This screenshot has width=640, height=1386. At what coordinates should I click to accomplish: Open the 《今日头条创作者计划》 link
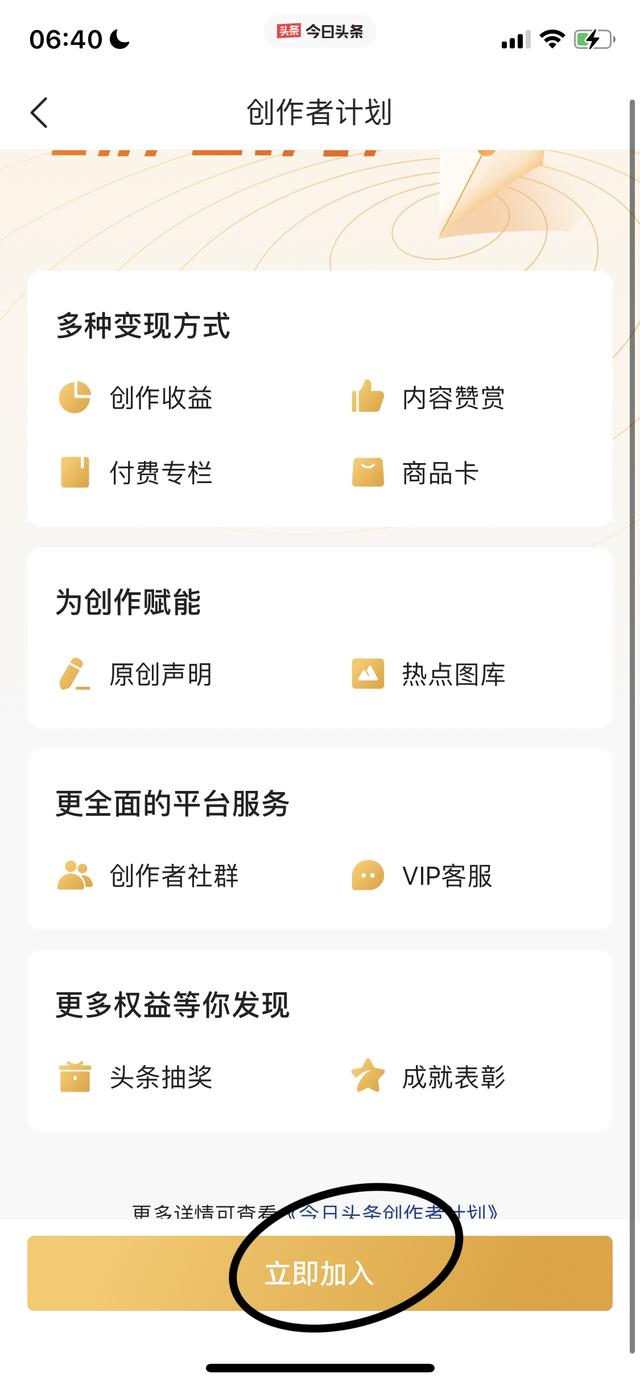[x=392, y=1212]
